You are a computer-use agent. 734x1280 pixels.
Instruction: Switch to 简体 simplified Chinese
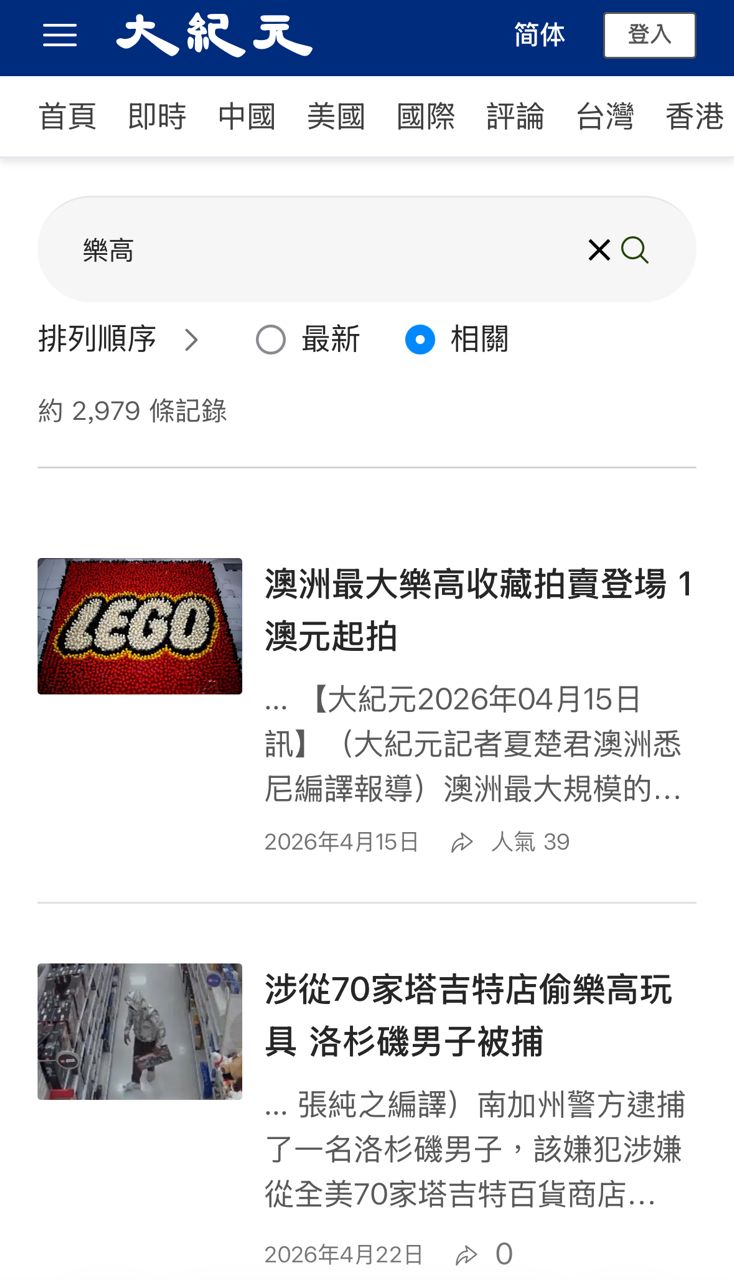(539, 35)
